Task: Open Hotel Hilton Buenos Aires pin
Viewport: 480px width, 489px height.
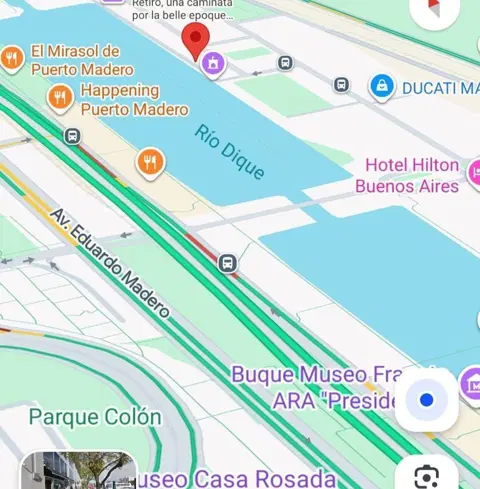Action: click(x=473, y=173)
